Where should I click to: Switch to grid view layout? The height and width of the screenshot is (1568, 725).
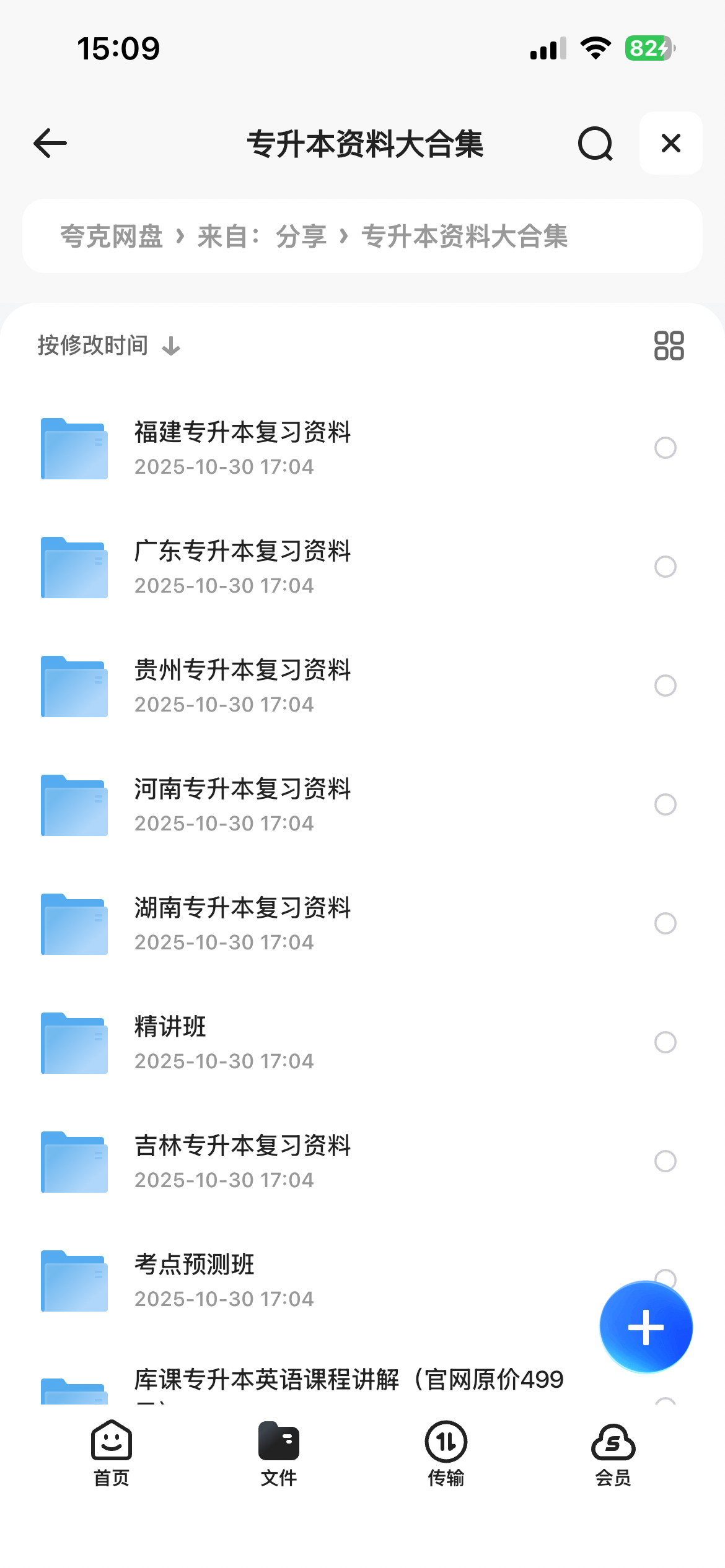[x=669, y=345]
